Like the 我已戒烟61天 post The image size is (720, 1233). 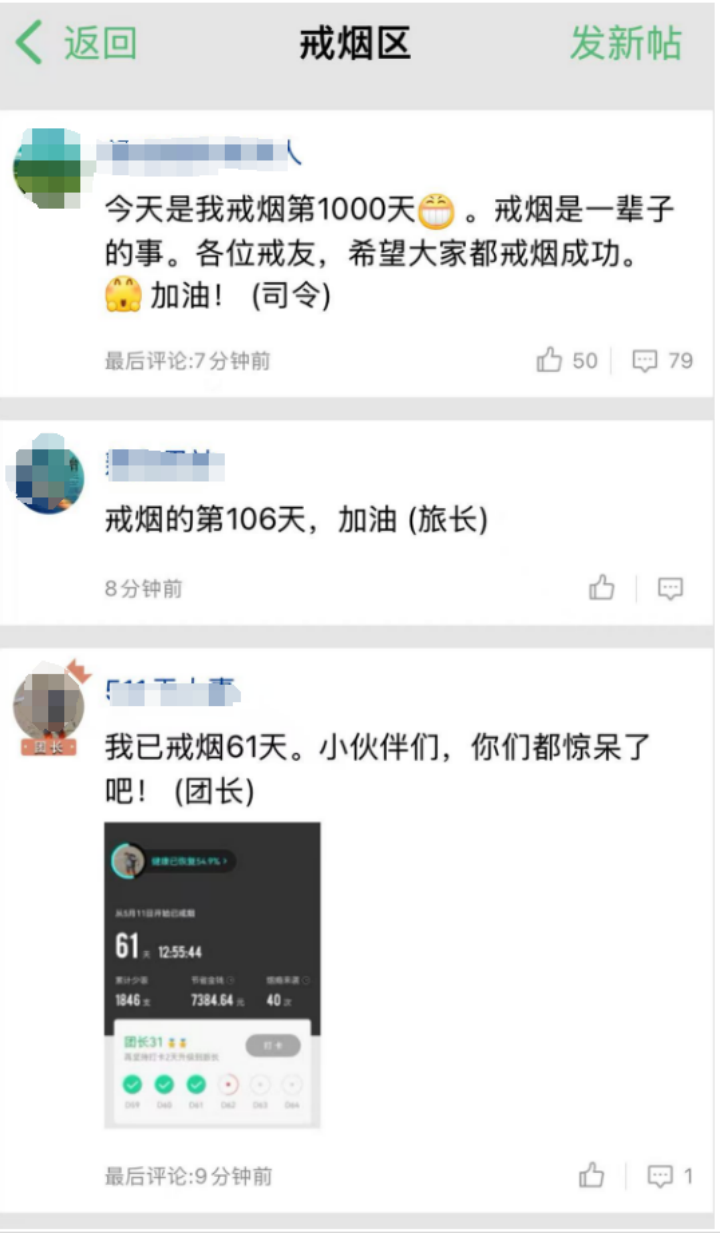[592, 1176]
